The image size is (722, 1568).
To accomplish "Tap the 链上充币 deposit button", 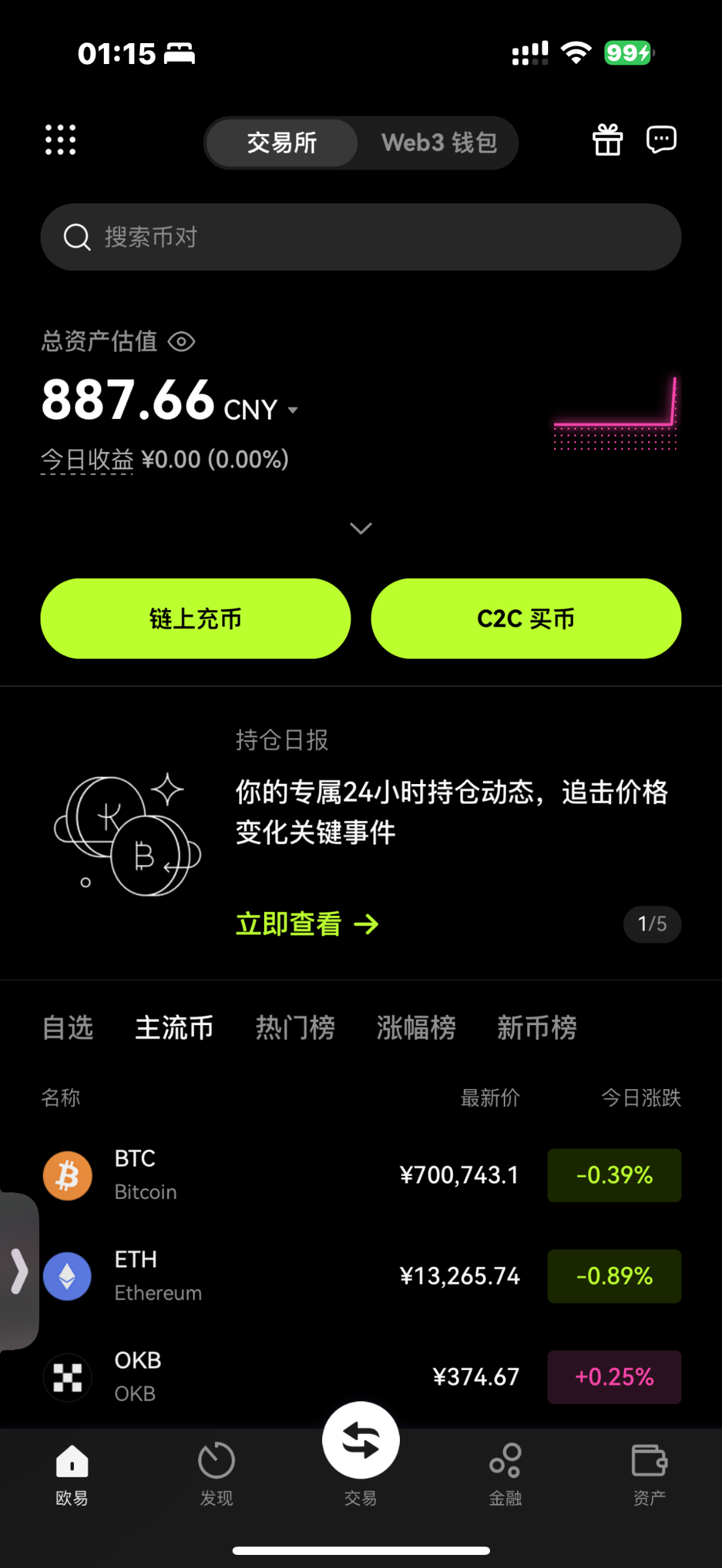I will tap(195, 618).
